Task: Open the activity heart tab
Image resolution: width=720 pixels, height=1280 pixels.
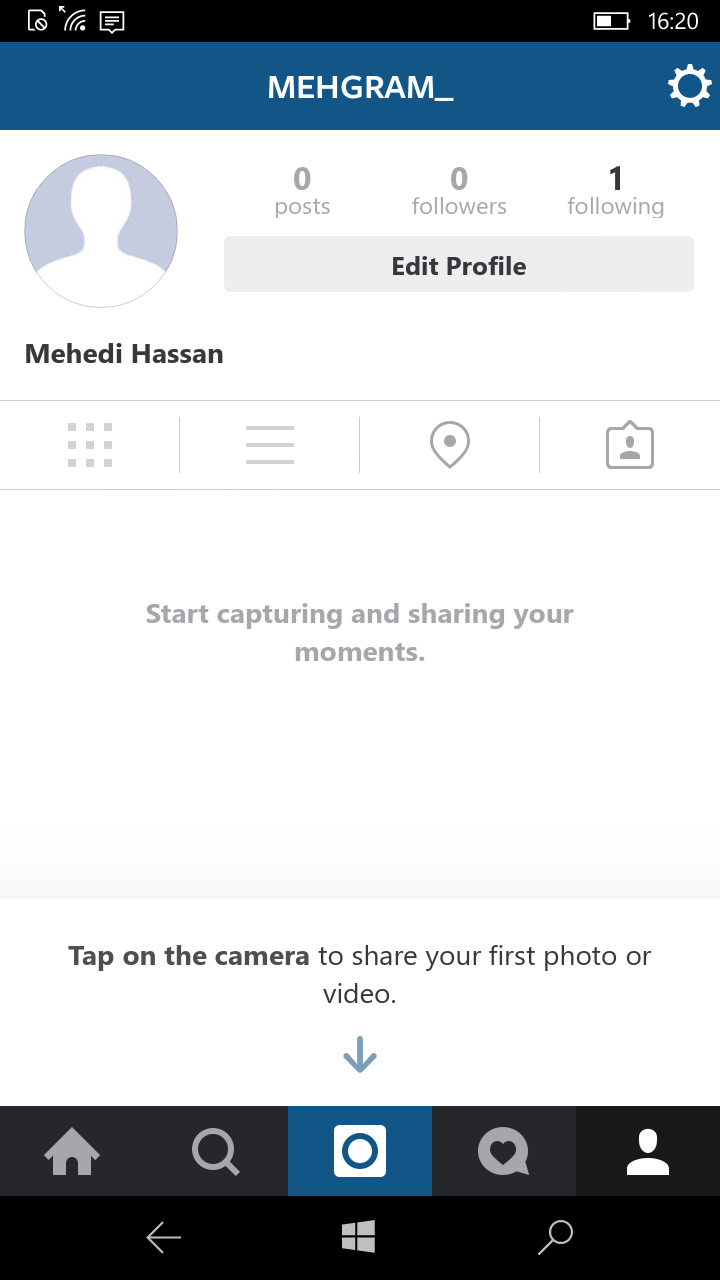Action: tap(503, 1151)
